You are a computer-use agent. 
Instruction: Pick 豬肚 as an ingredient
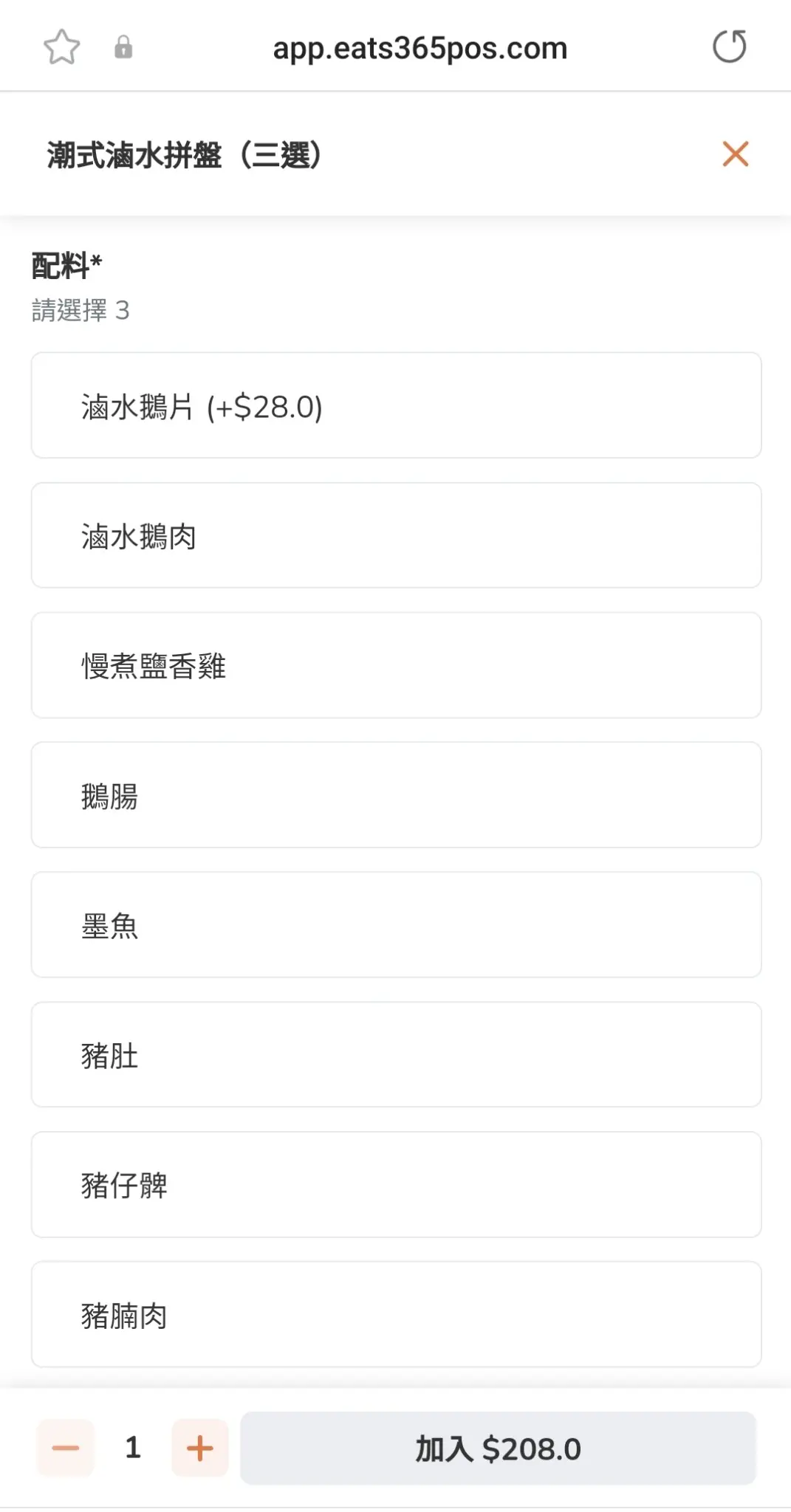point(396,1055)
